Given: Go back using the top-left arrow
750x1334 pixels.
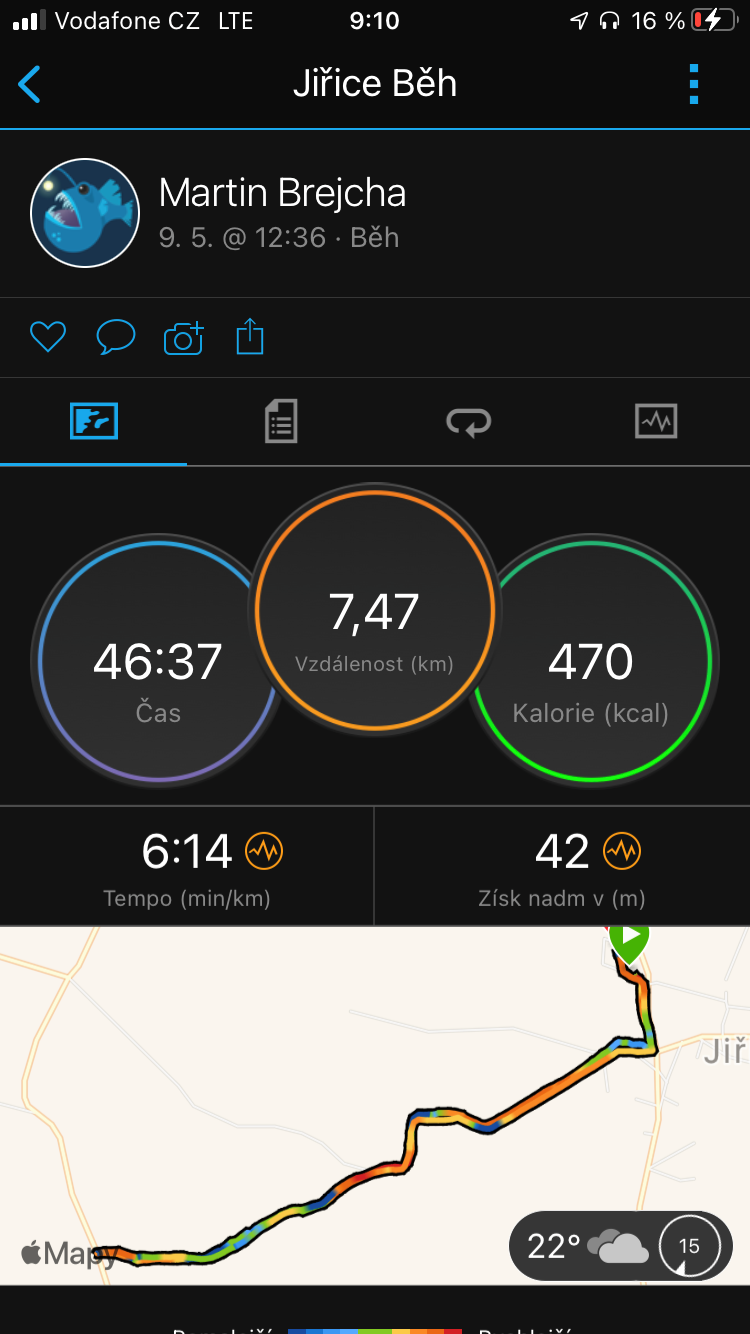Looking at the screenshot, I should 30,84.
